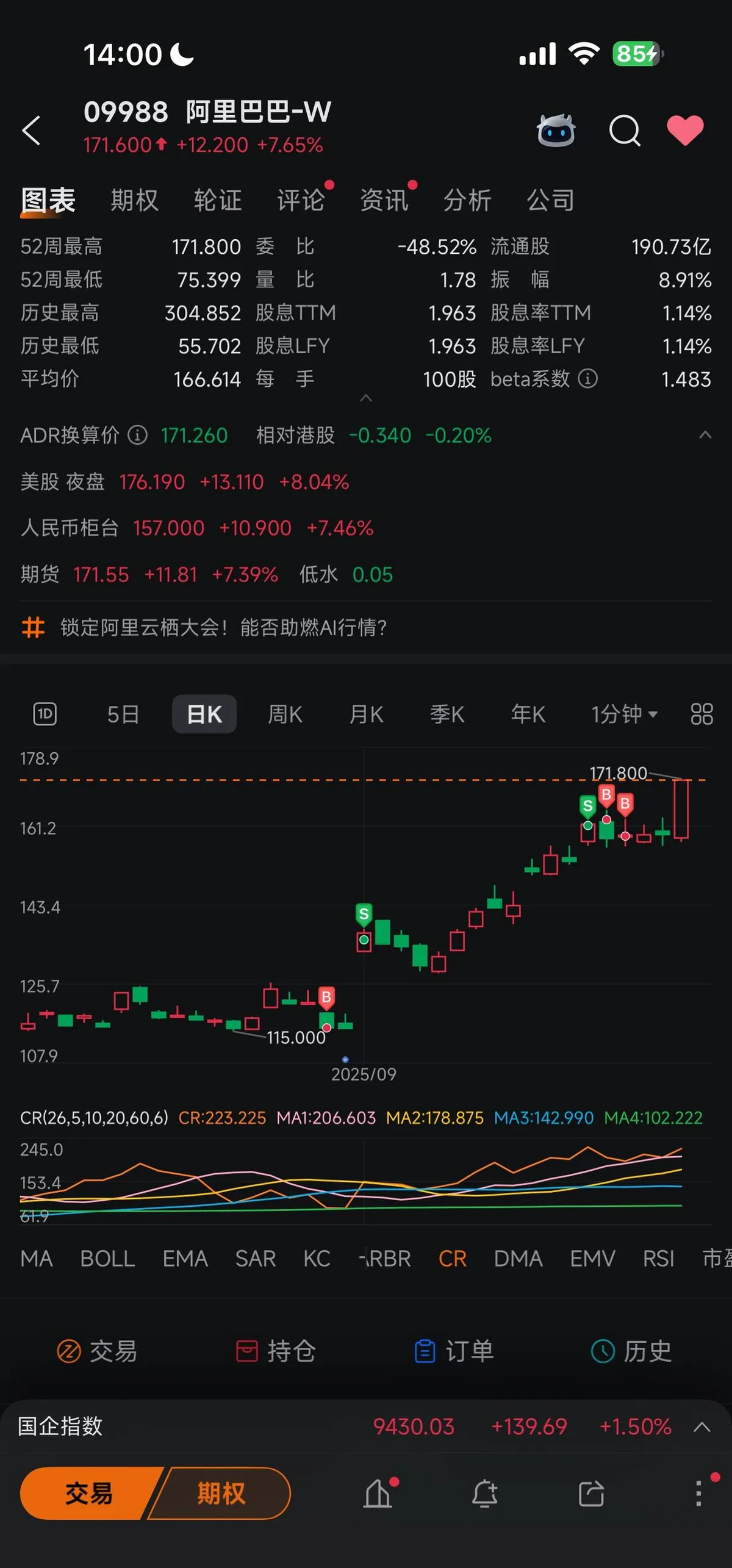Open the 公司 company tab
Screen dimensions: 732x1568
pyautogui.click(x=551, y=200)
